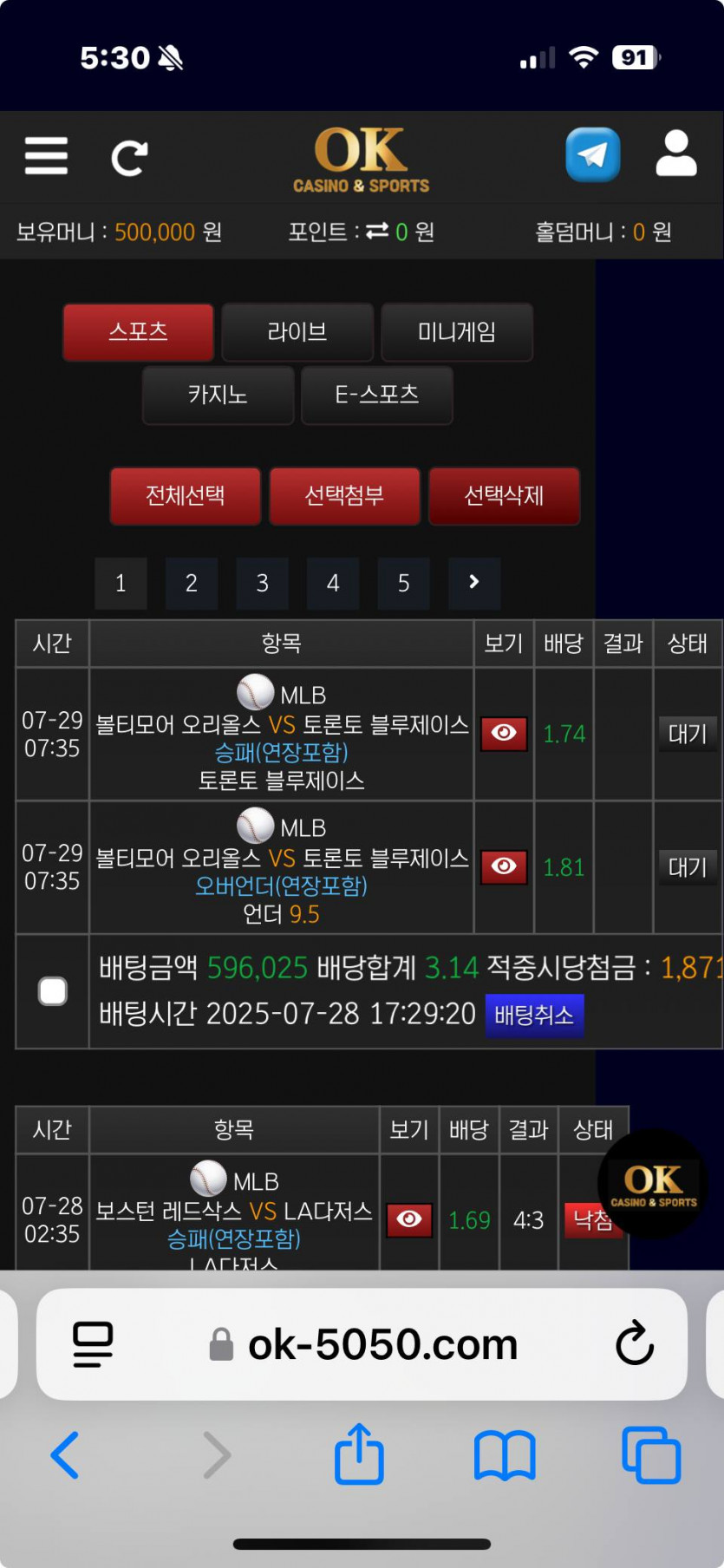This screenshot has width=724, height=1568.
Task: Switch to the 미니게임 tab
Action: [x=456, y=332]
